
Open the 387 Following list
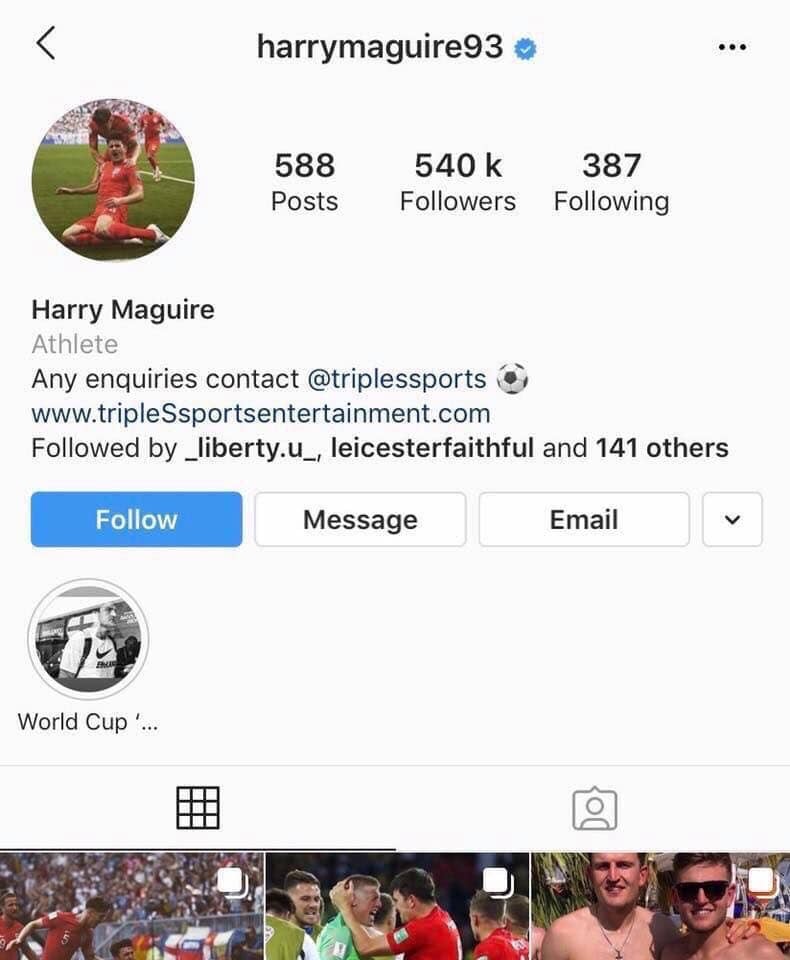click(x=611, y=182)
